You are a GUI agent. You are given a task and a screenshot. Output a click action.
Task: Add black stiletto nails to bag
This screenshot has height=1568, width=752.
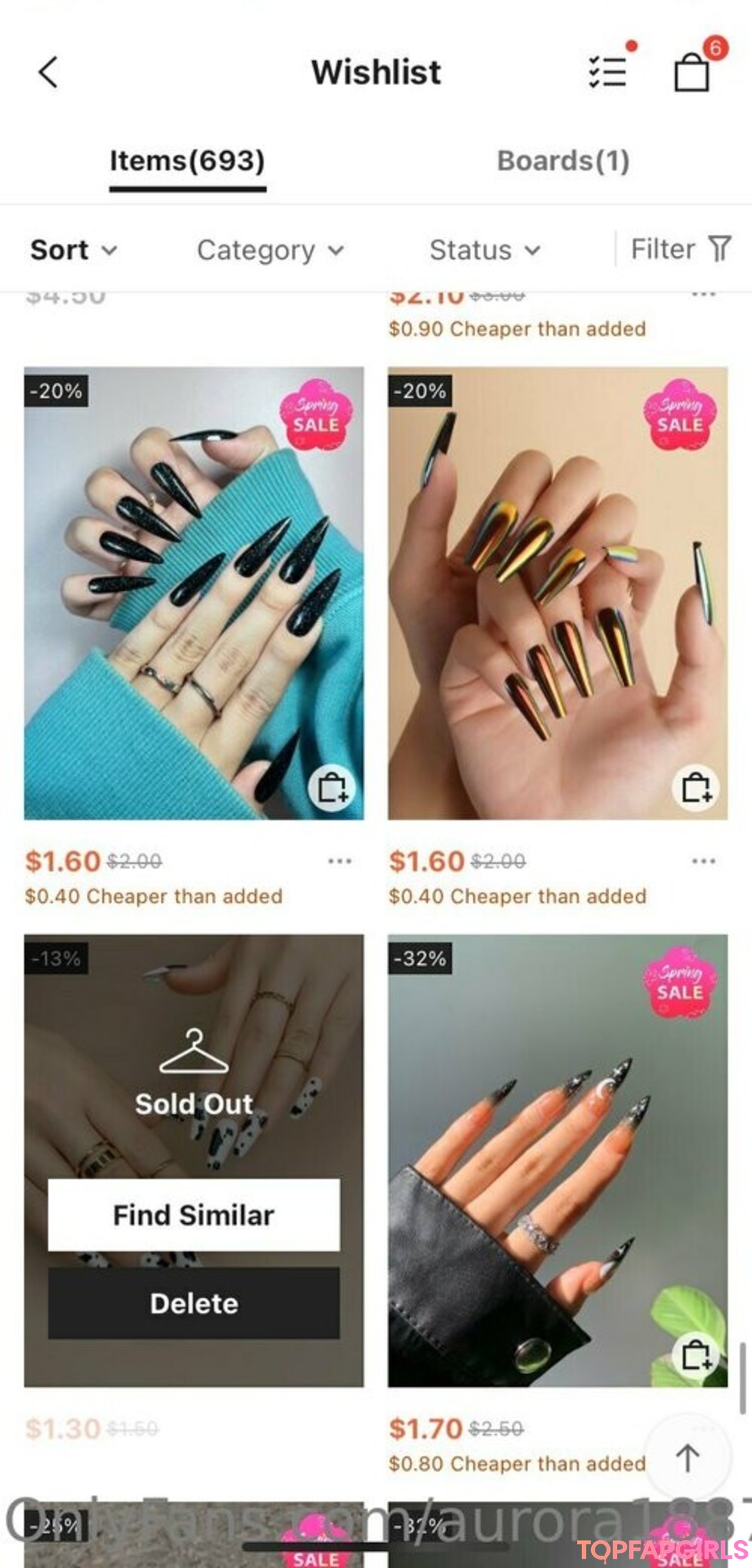coord(332,789)
